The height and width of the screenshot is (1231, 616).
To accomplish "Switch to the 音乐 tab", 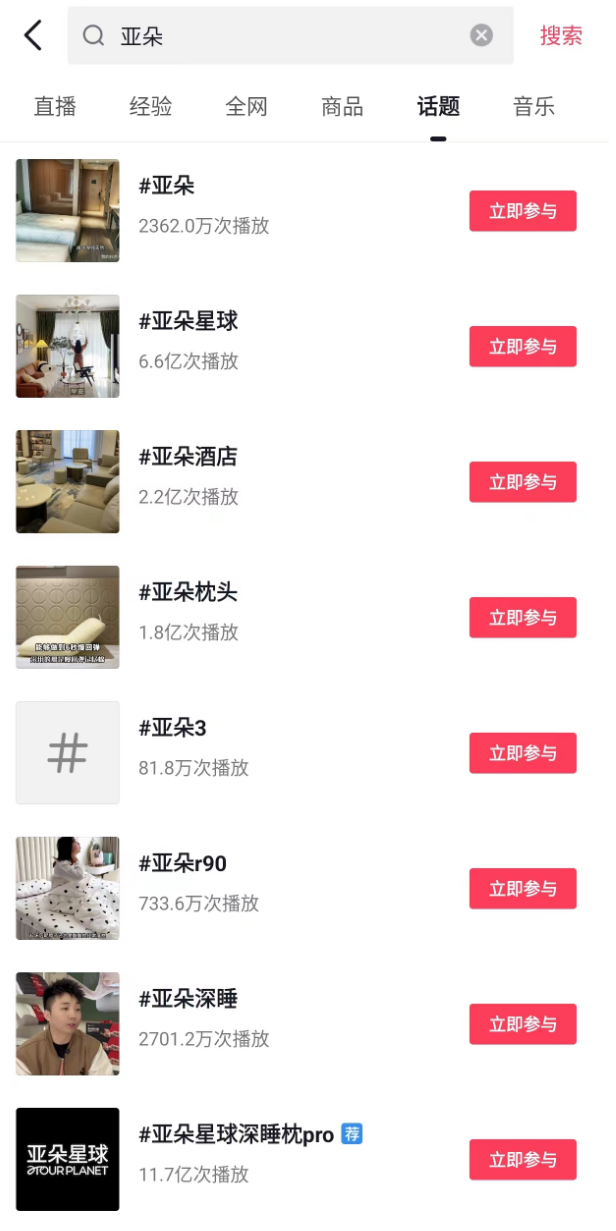I will 534,107.
